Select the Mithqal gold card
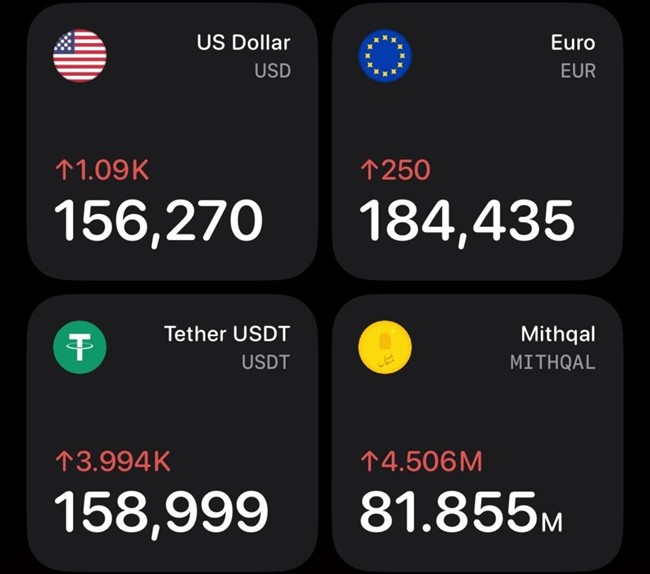Image resolution: width=650 pixels, height=574 pixels. pos(477,431)
